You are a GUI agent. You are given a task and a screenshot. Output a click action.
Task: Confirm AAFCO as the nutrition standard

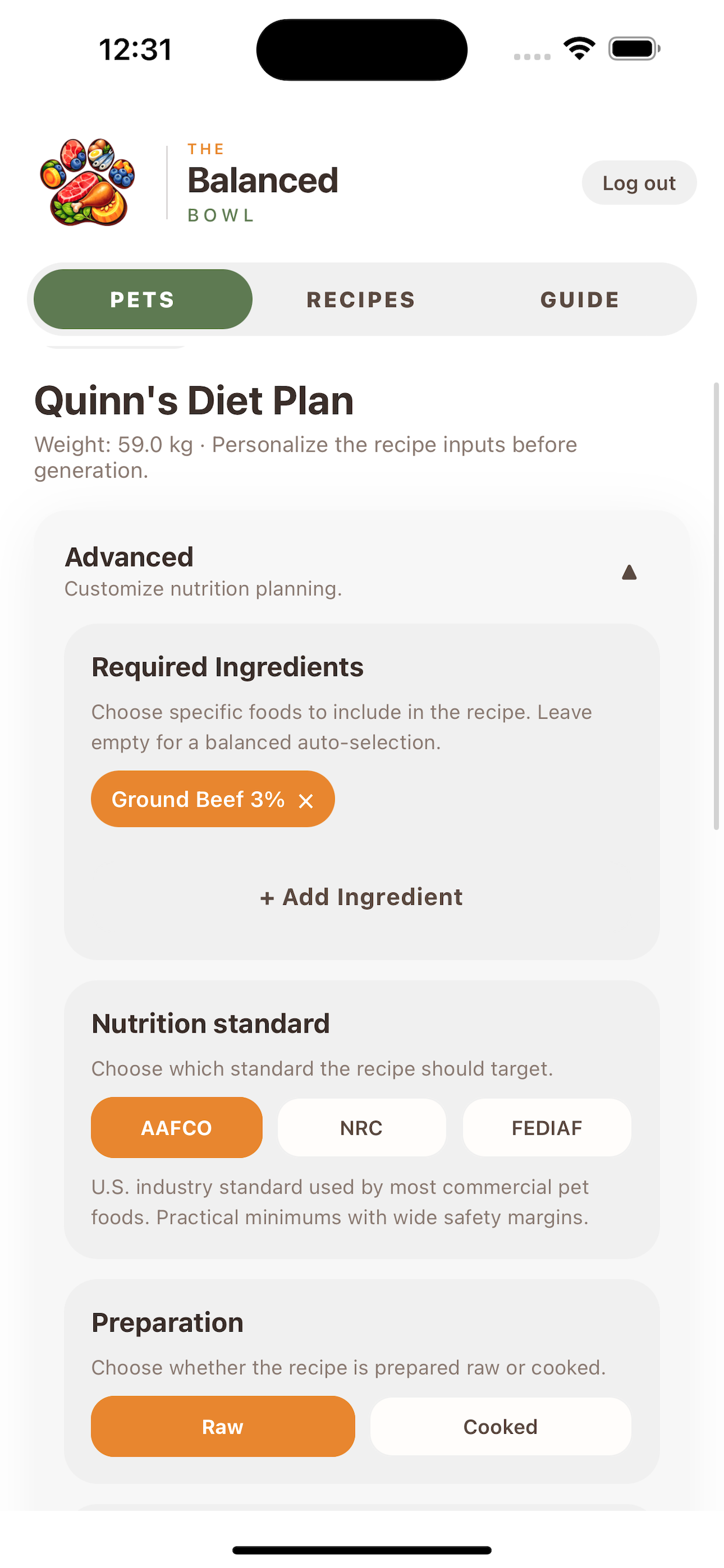[176, 1126]
